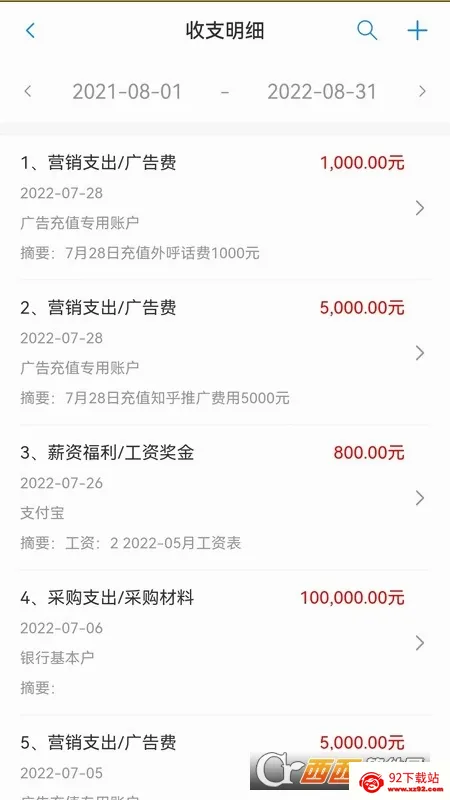Open record 4 采购支出/采购材料

tap(225, 642)
